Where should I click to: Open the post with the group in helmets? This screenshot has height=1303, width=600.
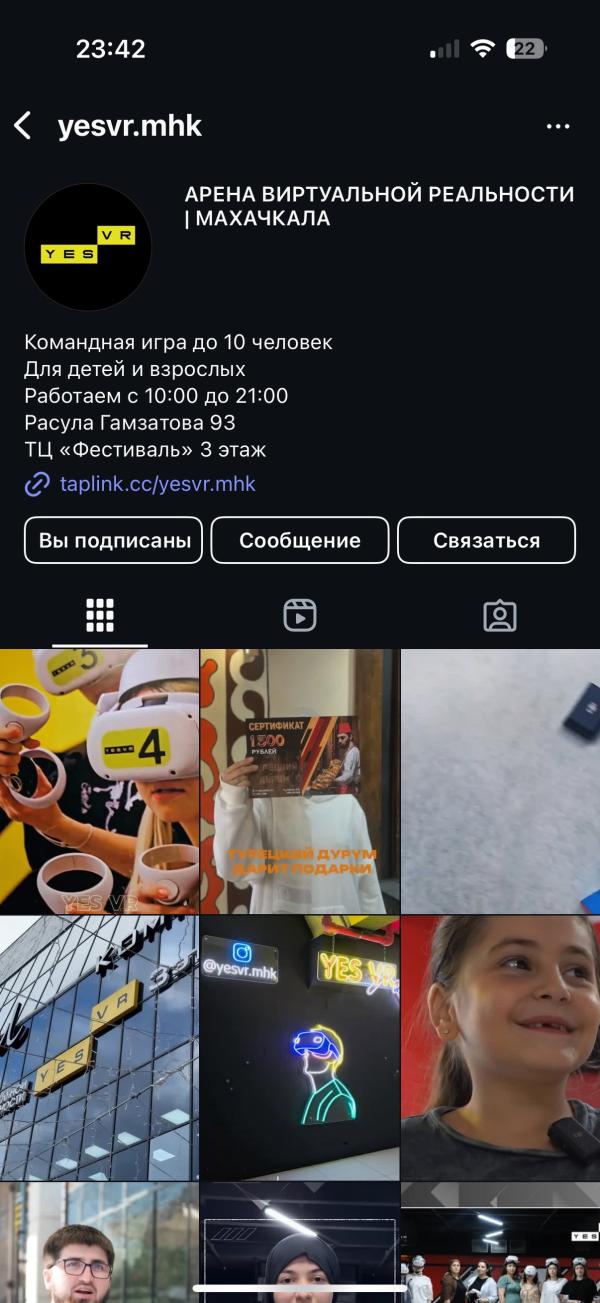(x=501, y=1243)
